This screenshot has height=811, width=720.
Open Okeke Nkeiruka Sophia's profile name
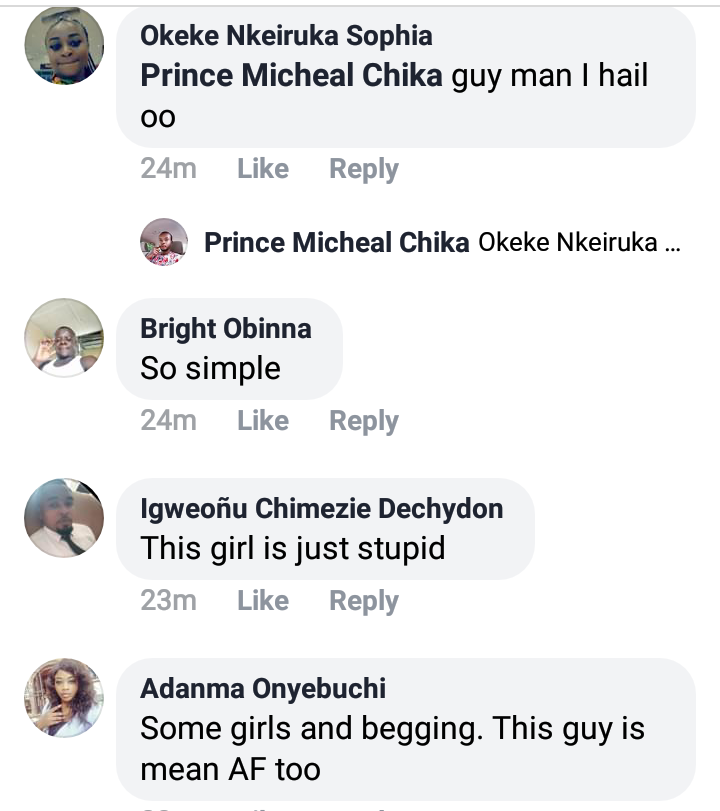pyautogui.click(x=286, y=36)
